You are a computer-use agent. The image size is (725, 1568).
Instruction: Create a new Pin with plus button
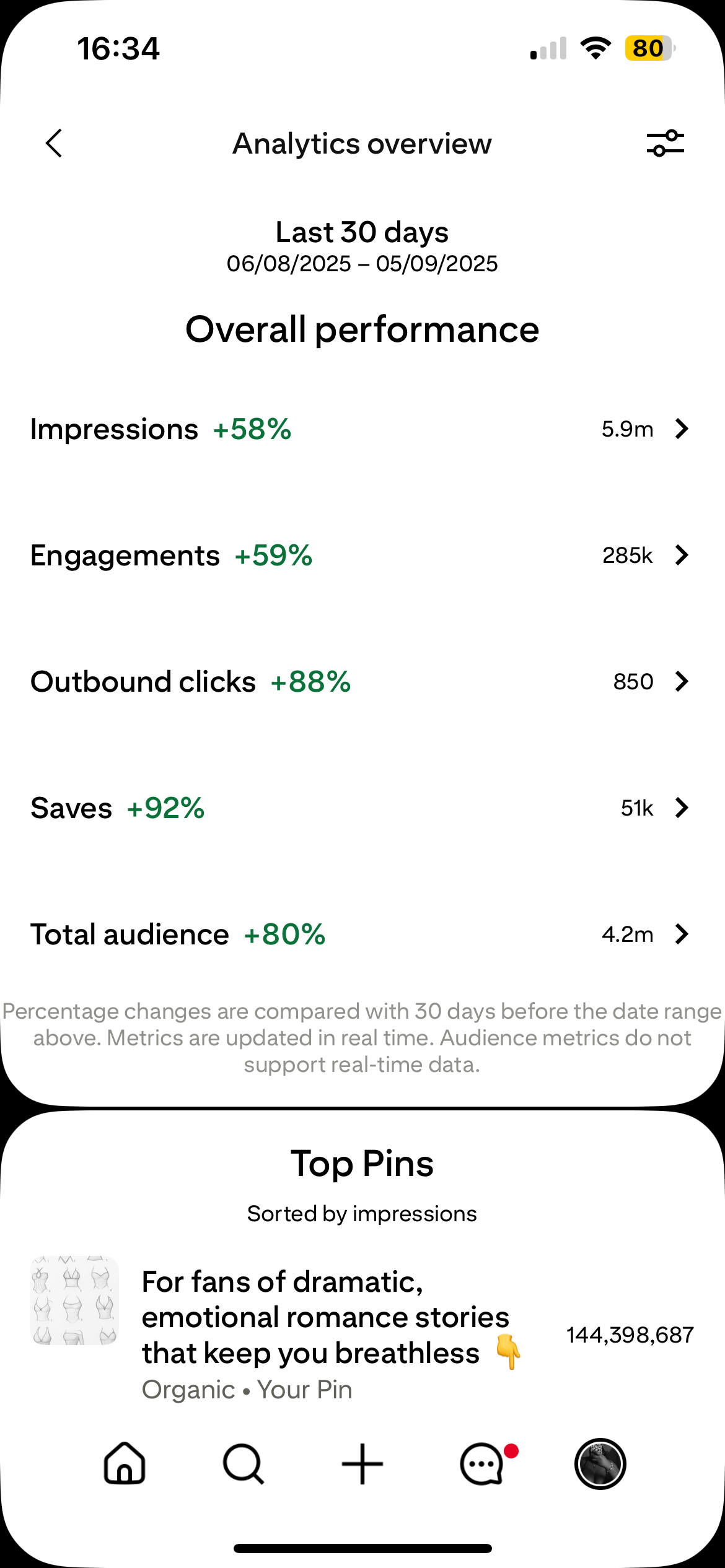(362, 1464)
